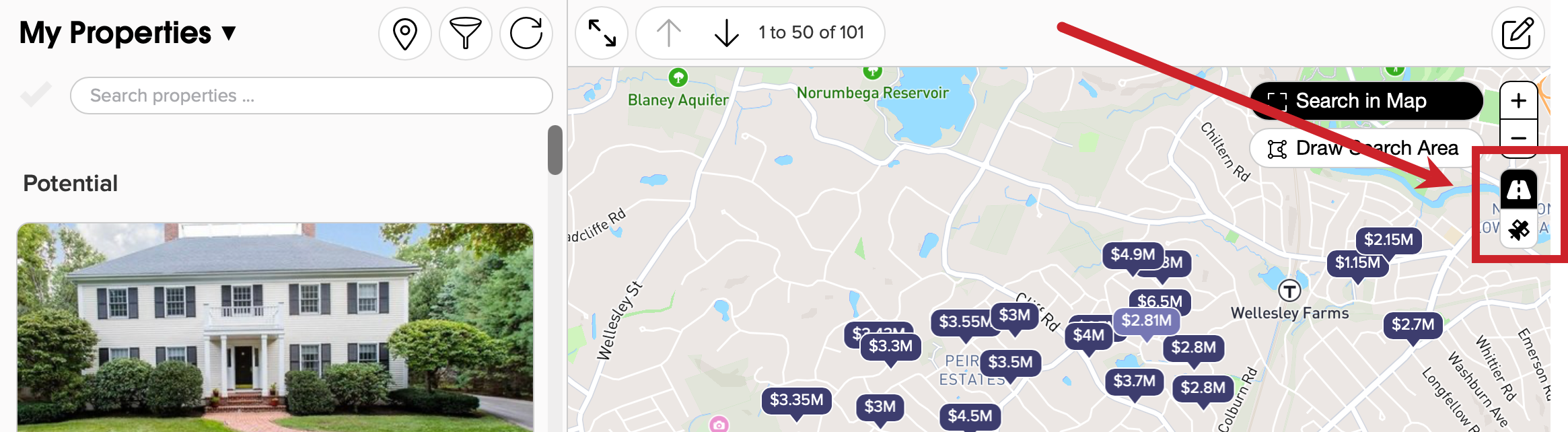Go to next results with down arrow

(726, 33)
